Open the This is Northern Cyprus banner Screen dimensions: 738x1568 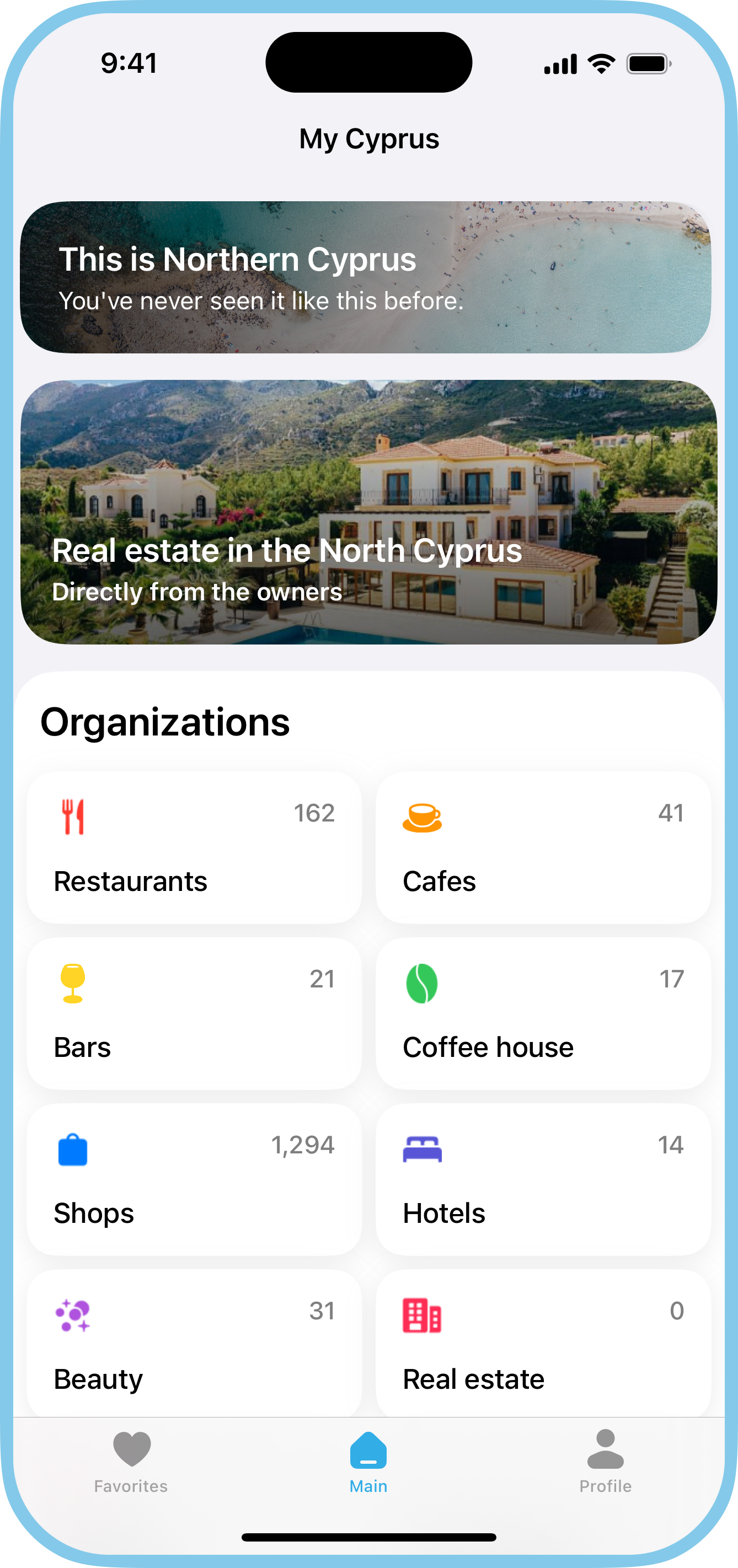click(365, 277)
